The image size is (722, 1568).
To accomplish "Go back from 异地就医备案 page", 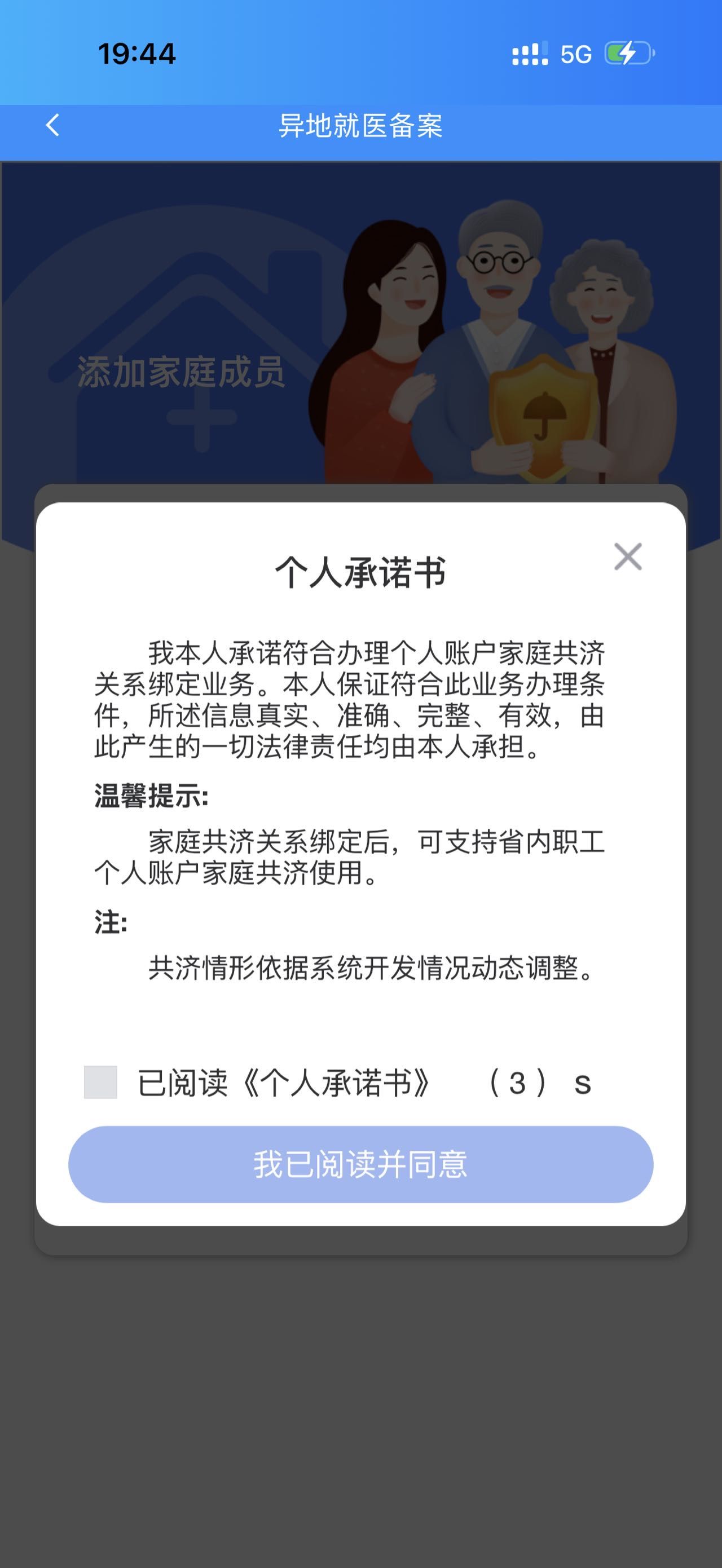I will tap(52, 125).
